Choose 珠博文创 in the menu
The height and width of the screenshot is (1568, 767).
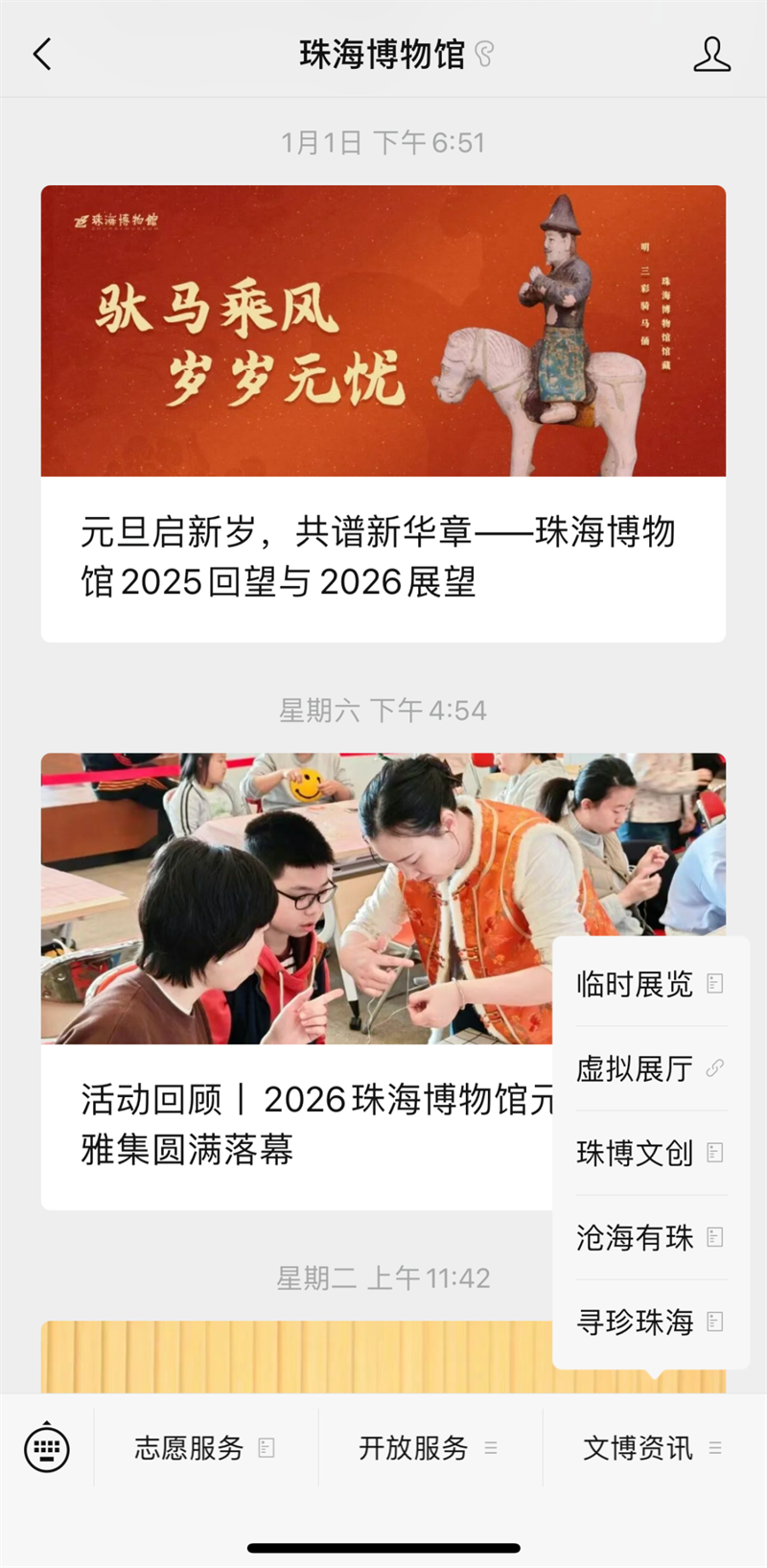tap(650, 1153)
